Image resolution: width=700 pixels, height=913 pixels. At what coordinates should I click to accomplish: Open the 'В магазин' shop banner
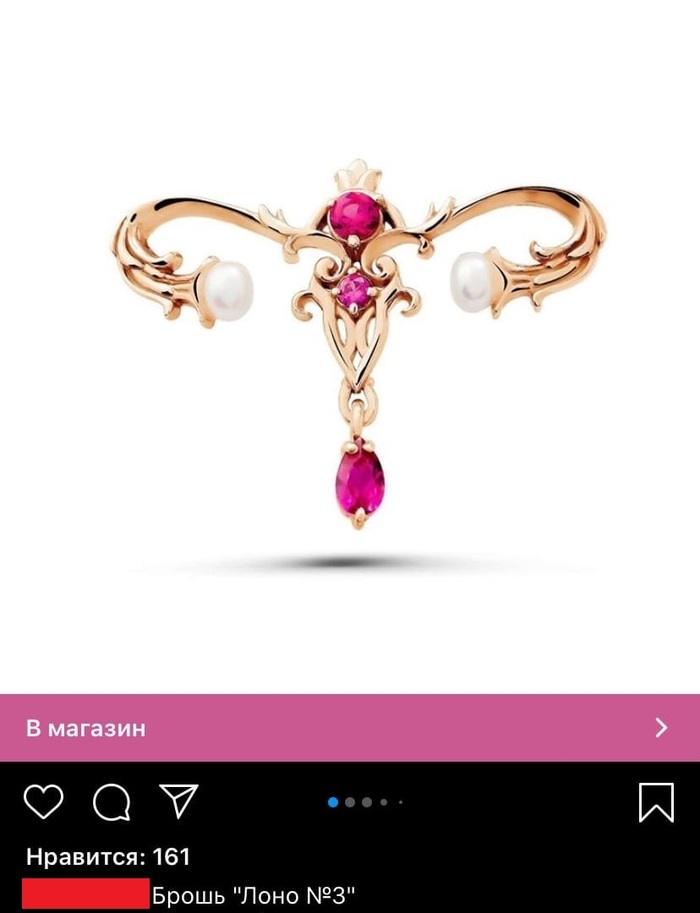349,728
